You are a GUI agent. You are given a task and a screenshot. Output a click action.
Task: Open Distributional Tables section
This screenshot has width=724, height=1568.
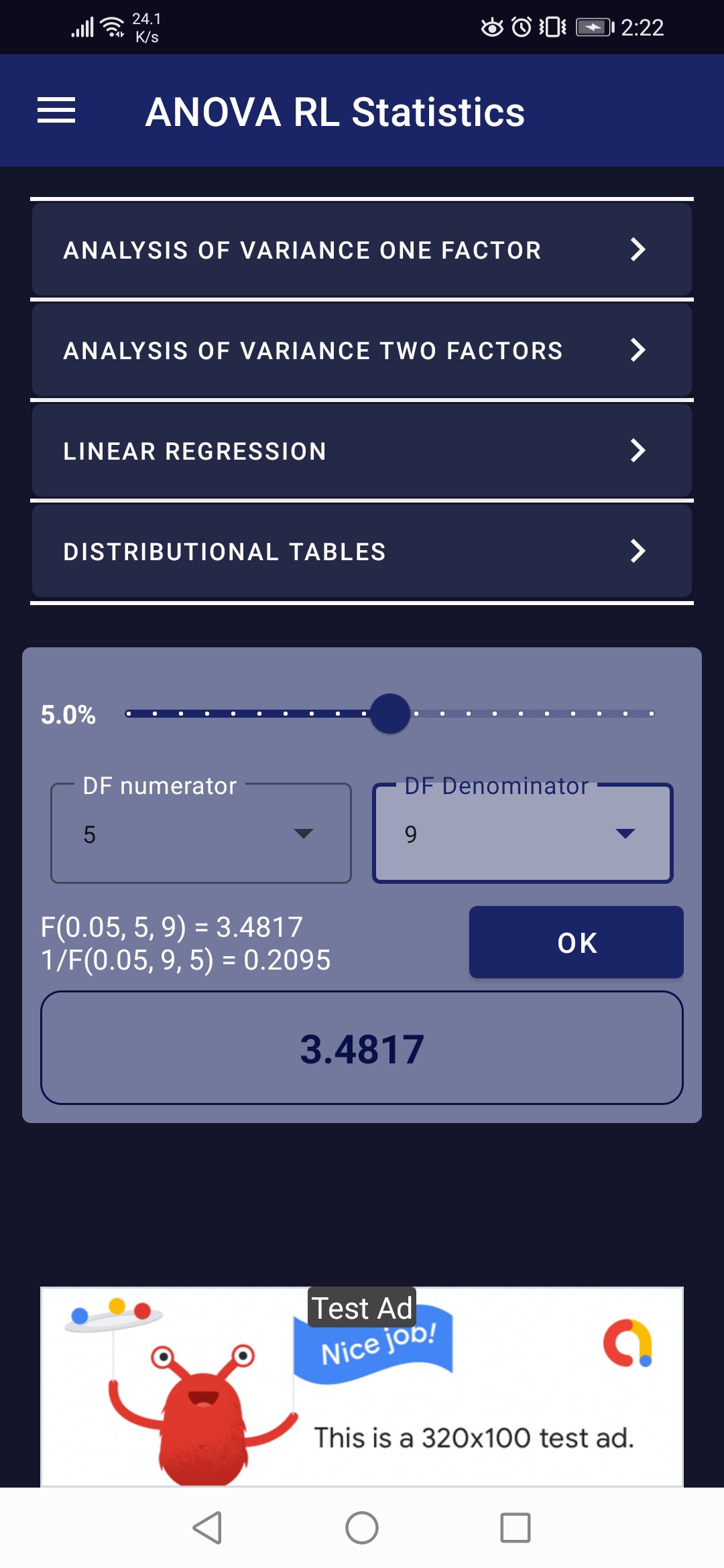click(x=362, y=551)
